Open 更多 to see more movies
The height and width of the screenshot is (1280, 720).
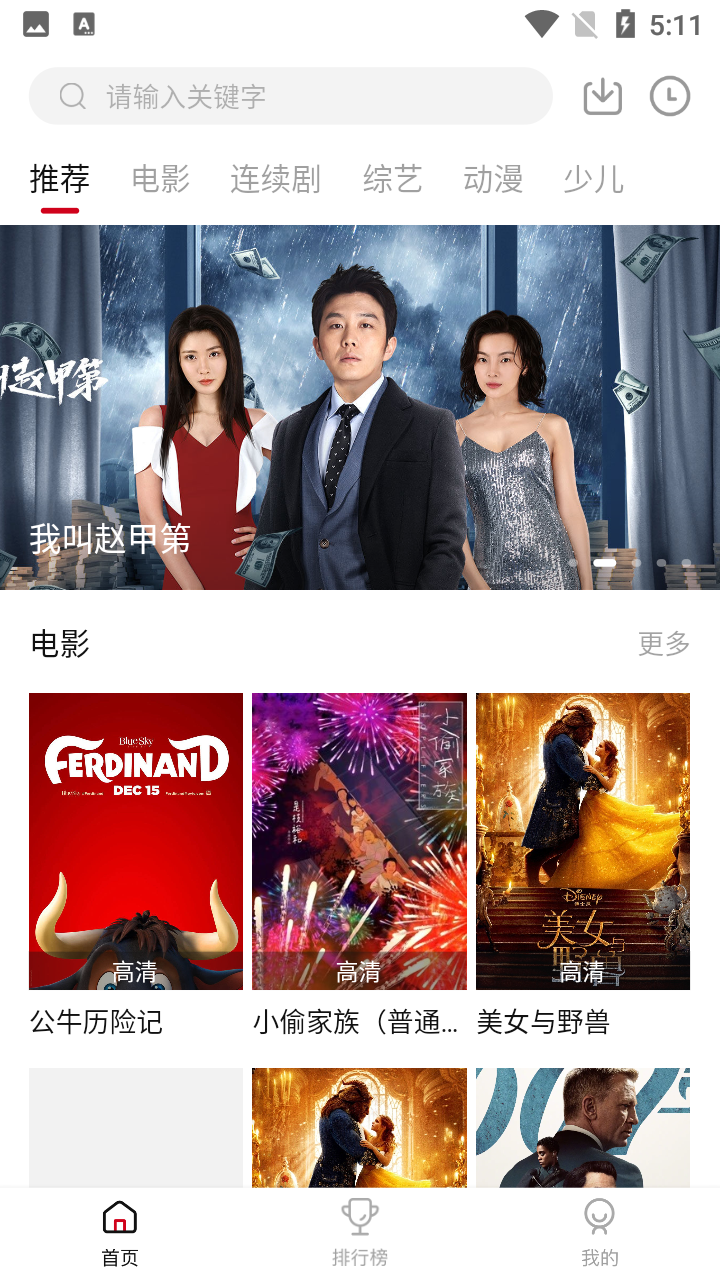pyautogui.click(x=663, y=645)
